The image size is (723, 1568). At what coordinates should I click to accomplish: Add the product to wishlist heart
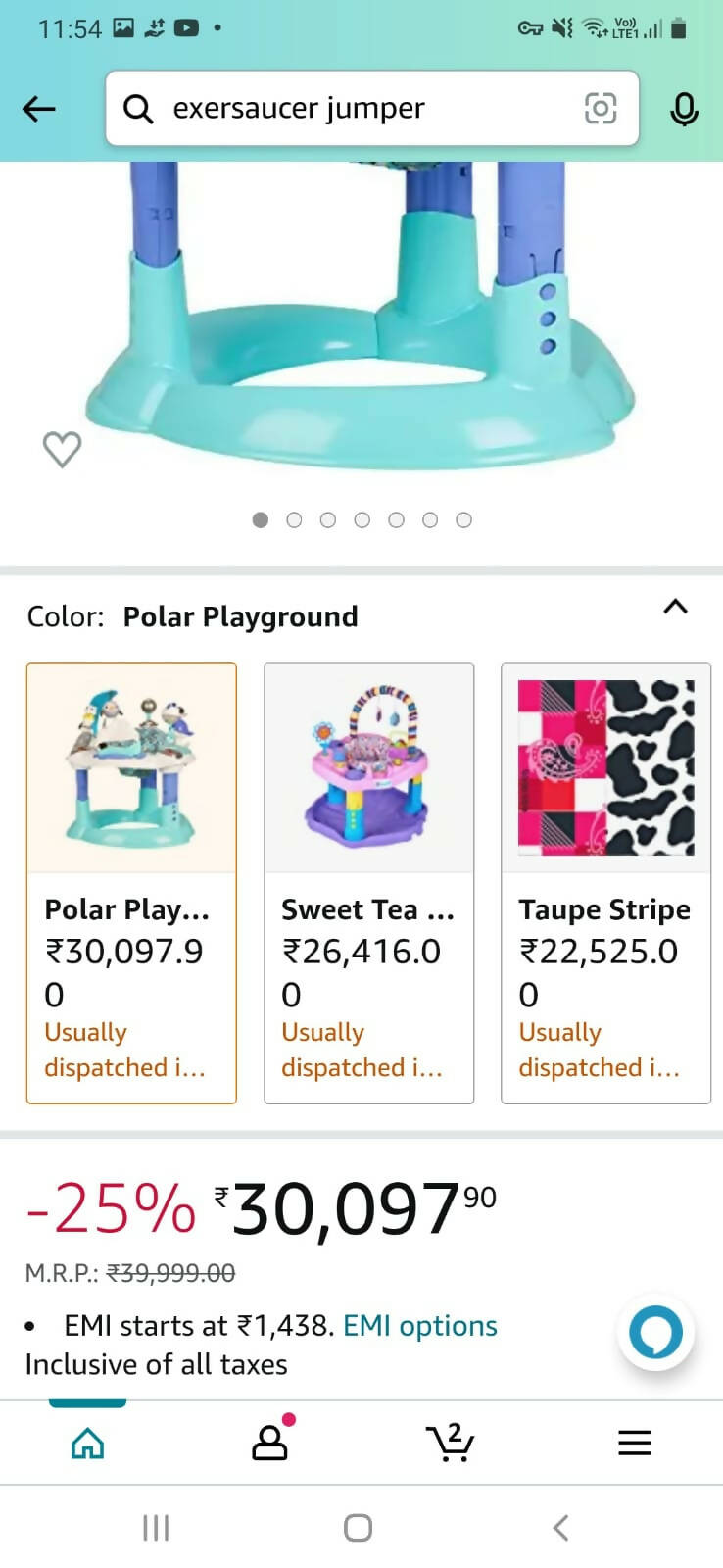pyautogui.click(x=62, y=449)
